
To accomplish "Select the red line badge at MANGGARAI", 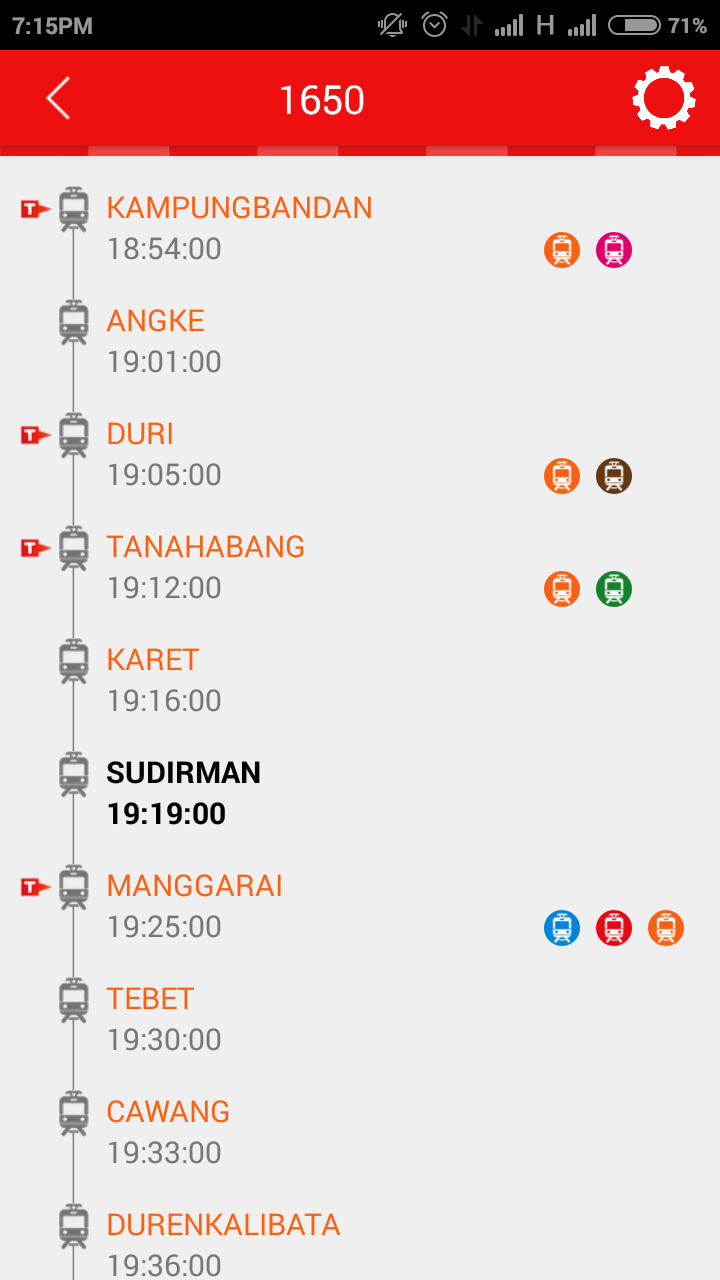I will [x=614, y=928].
